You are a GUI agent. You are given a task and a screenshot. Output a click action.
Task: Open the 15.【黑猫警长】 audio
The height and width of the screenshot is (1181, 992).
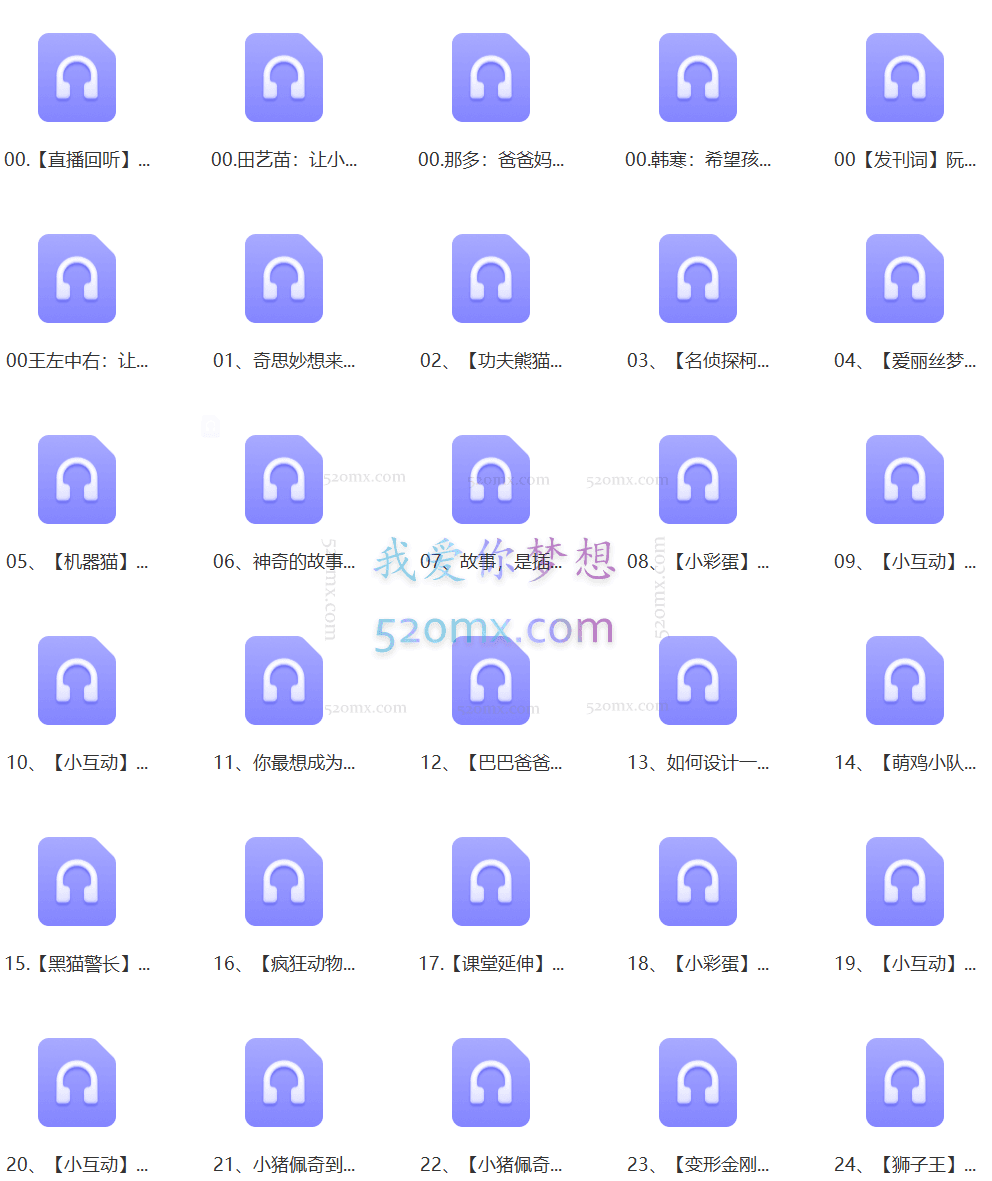pyautogui.click(x=77, y=882)
